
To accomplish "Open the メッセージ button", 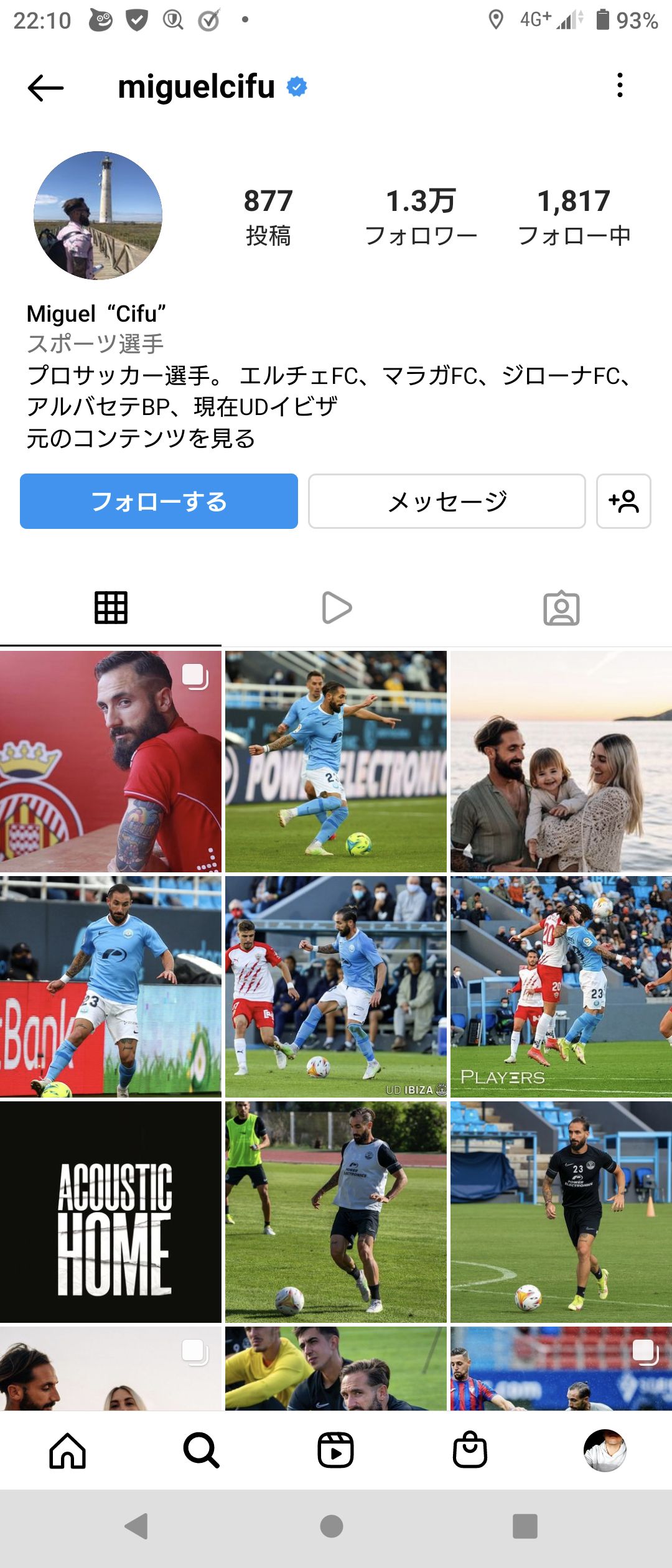I will (447, 502).
